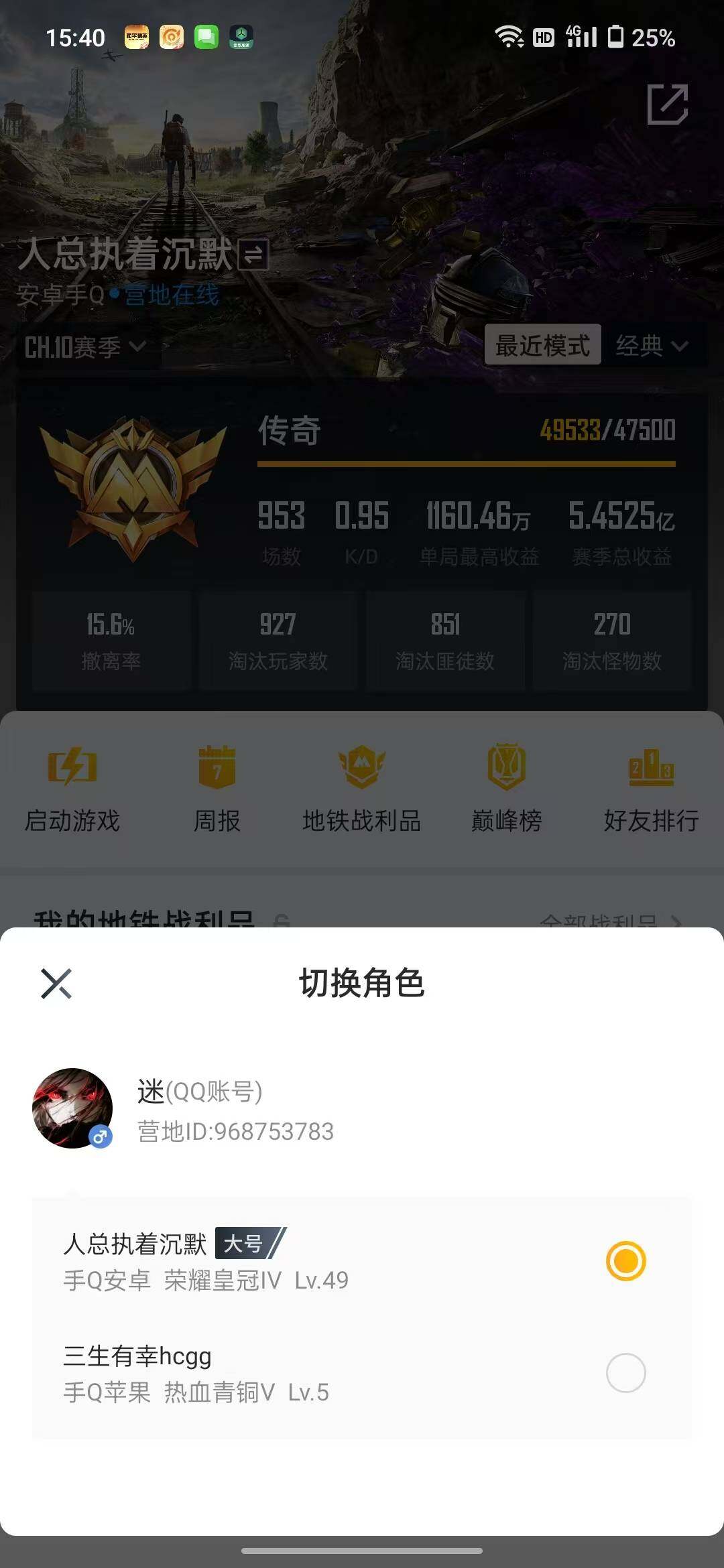Open the 营地在线 status link
This screenshot has width=724, height=1568.
pos(171,297)
